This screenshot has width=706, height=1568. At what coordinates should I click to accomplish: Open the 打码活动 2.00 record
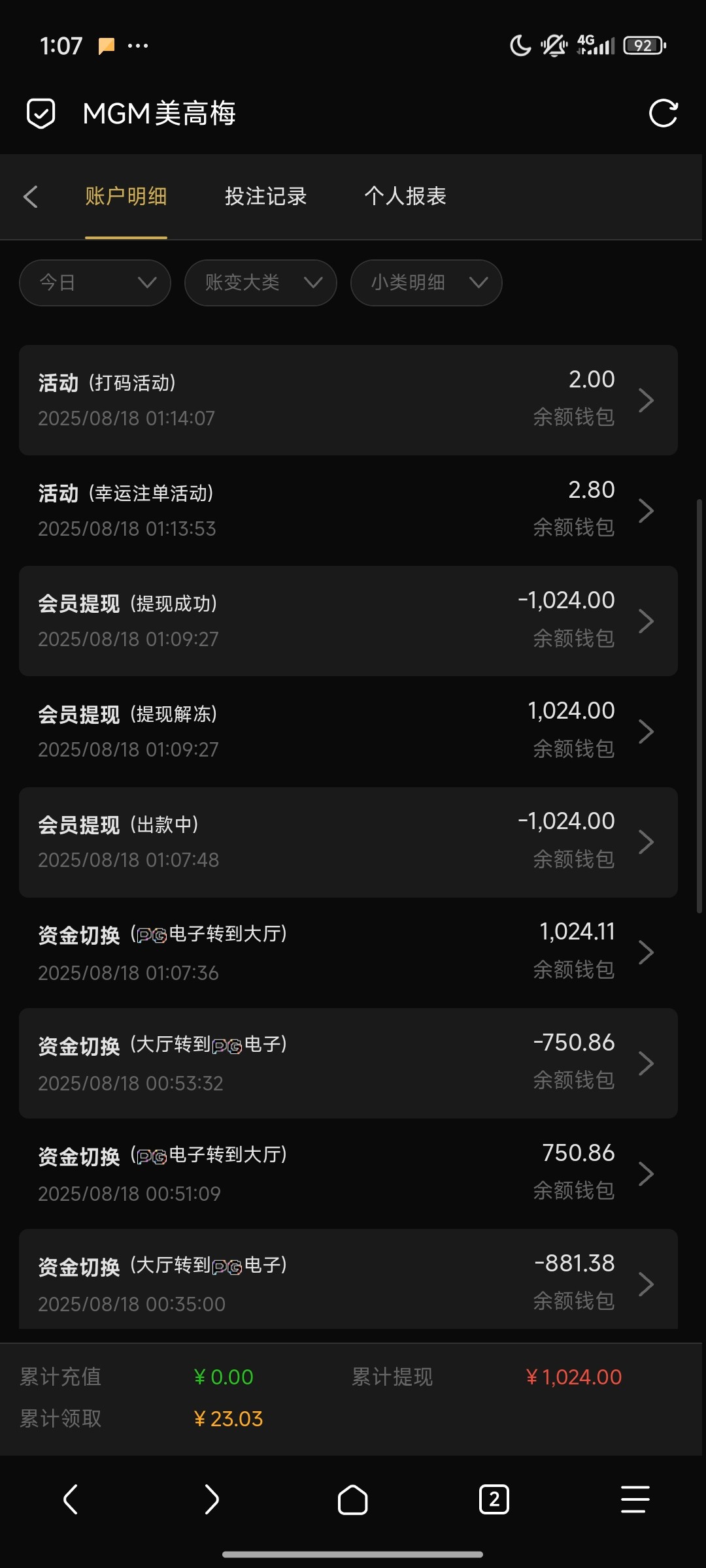(348, 400)
